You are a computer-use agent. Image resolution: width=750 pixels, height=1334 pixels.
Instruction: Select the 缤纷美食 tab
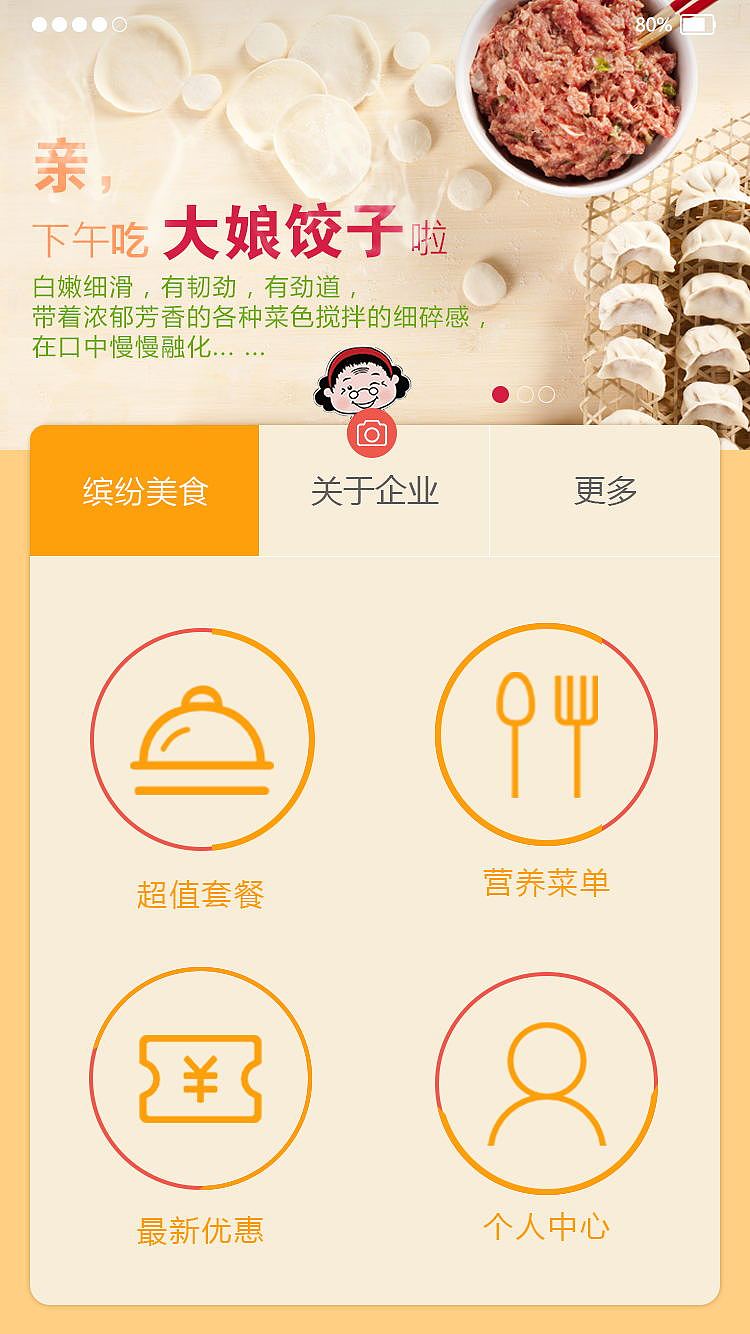tap(144, 489)
